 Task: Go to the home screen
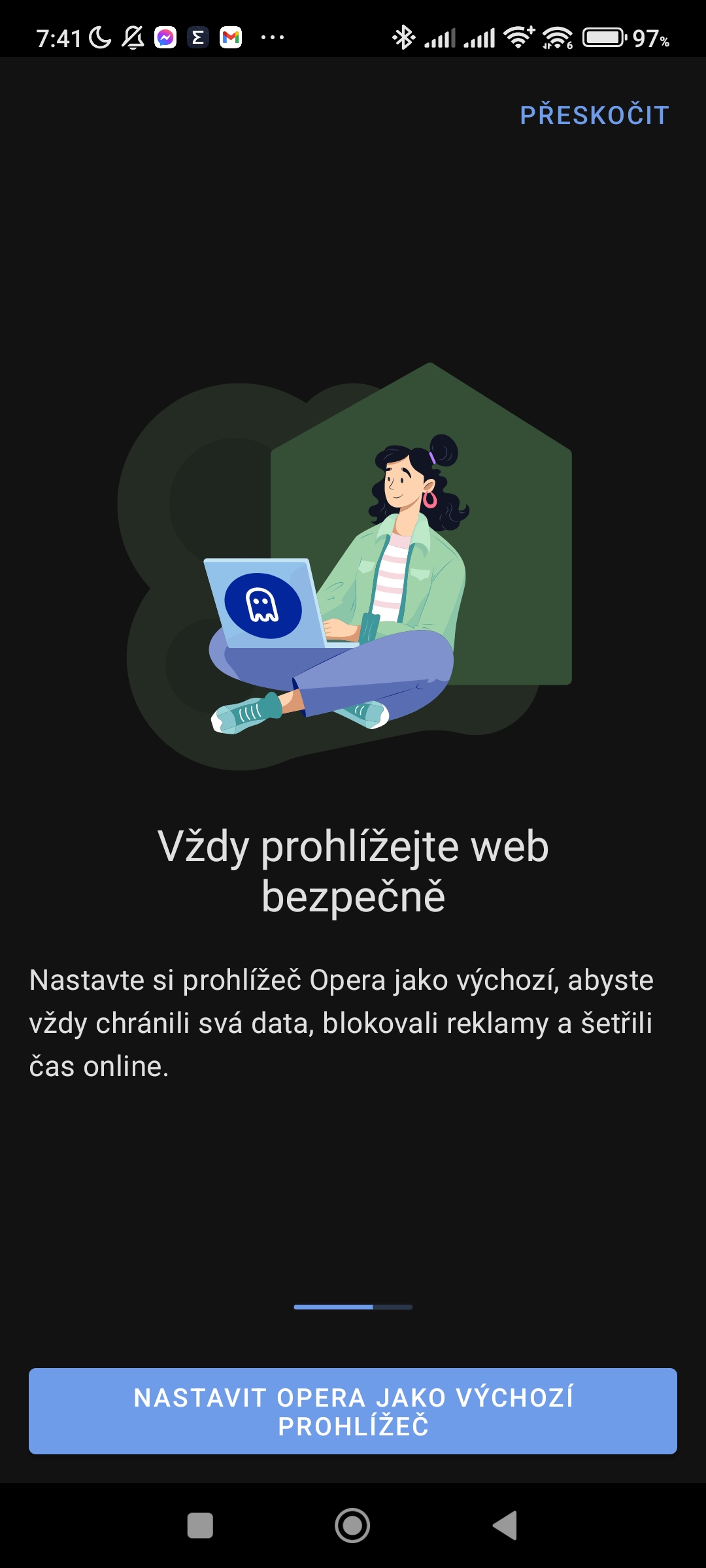352,1526
